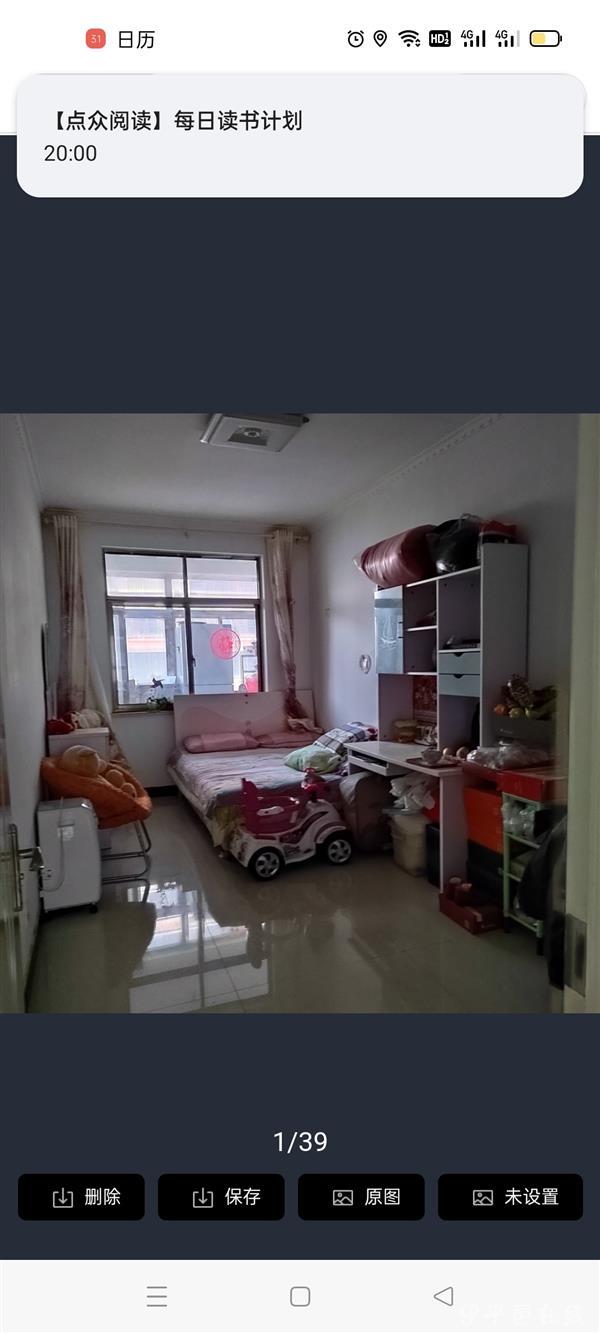600x1333 pixels.
Task: Tap the 未设置 button
Action: (510, 1197)
